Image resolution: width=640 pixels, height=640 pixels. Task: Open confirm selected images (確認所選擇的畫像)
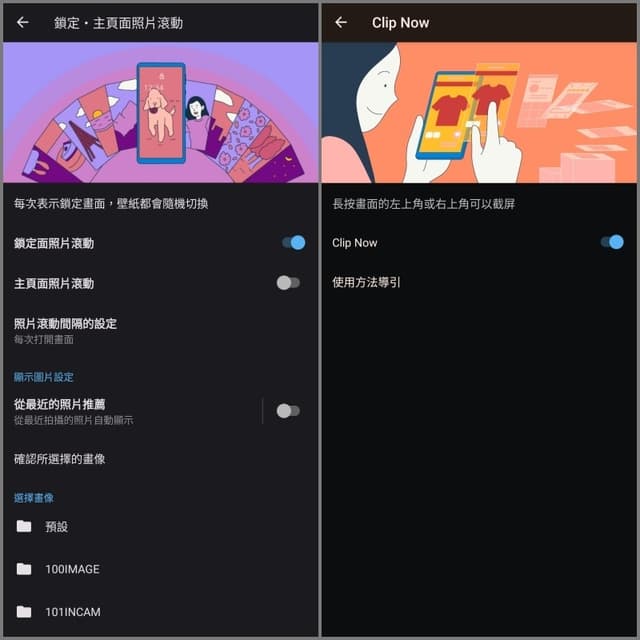click(60, 459)
